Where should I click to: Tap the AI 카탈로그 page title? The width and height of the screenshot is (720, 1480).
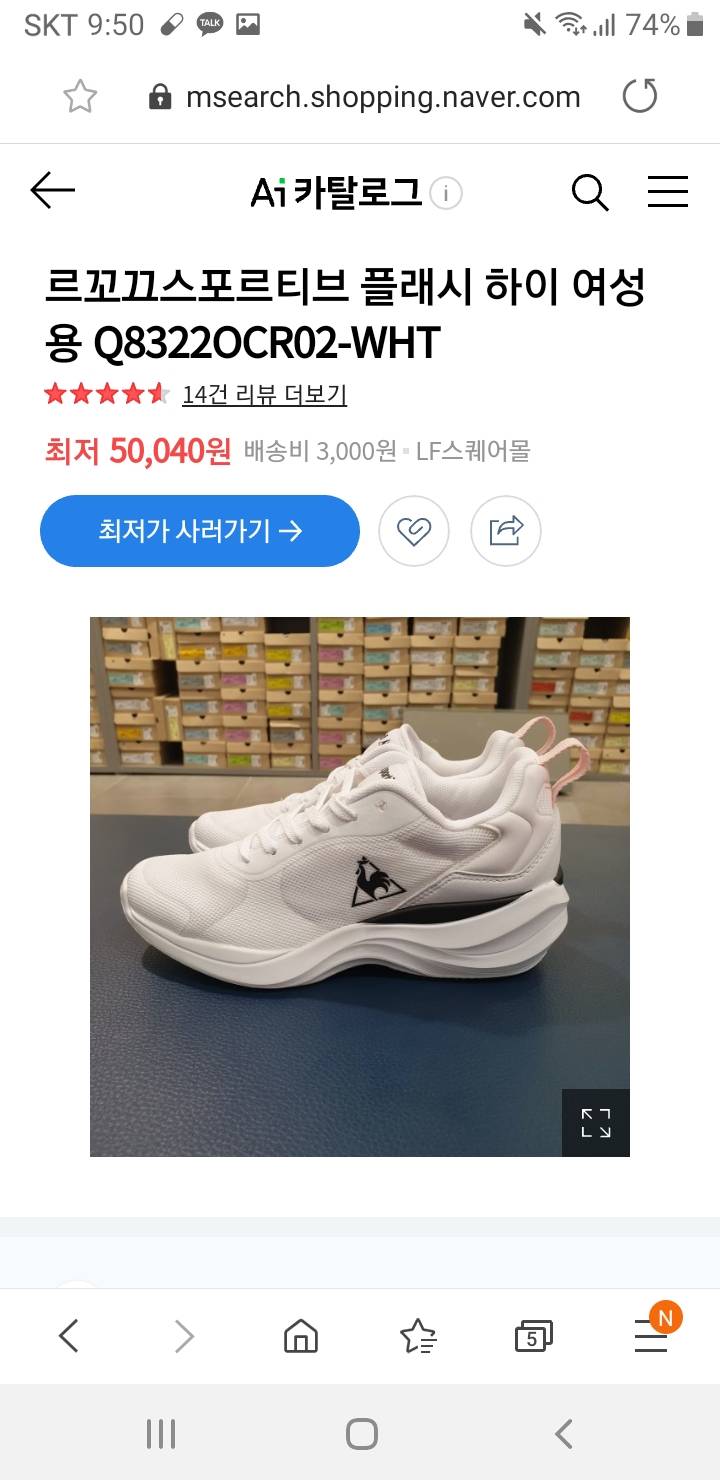coord(340,191)
